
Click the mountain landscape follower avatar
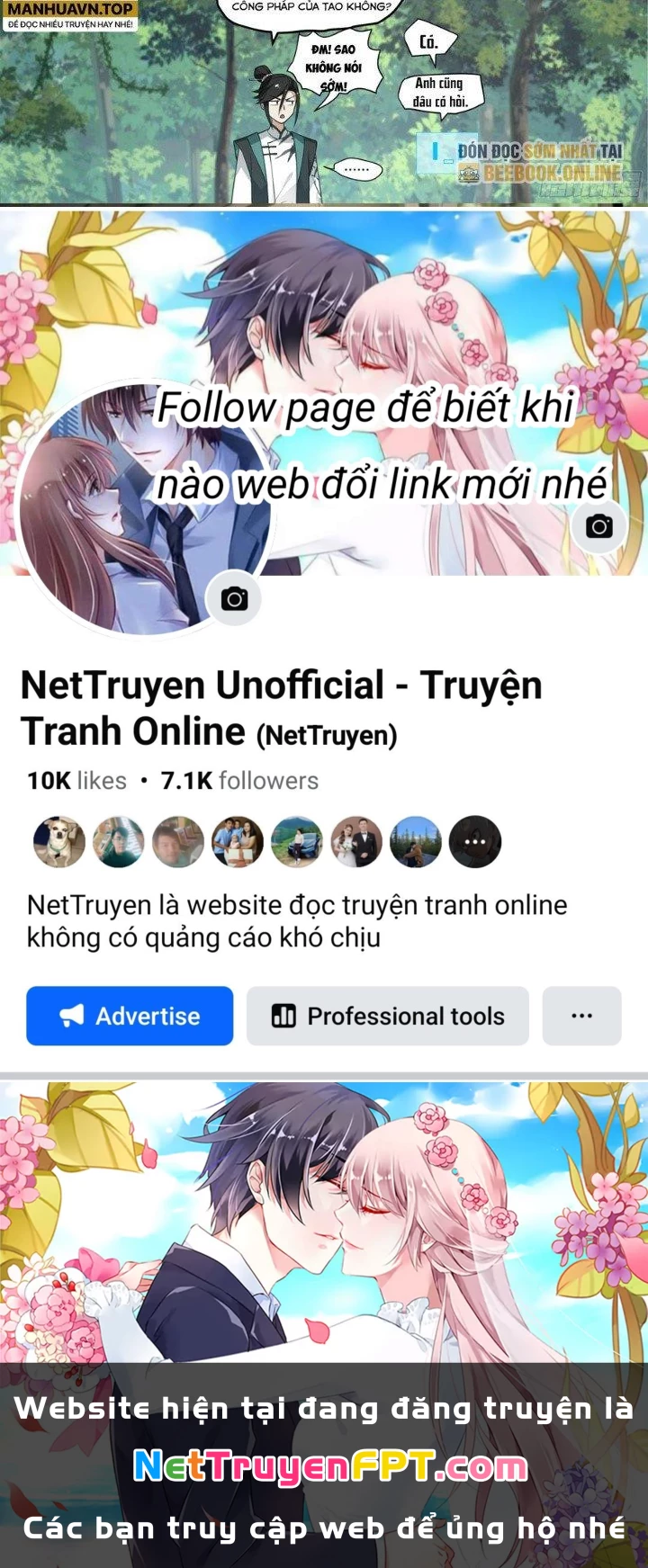point(414,841)
